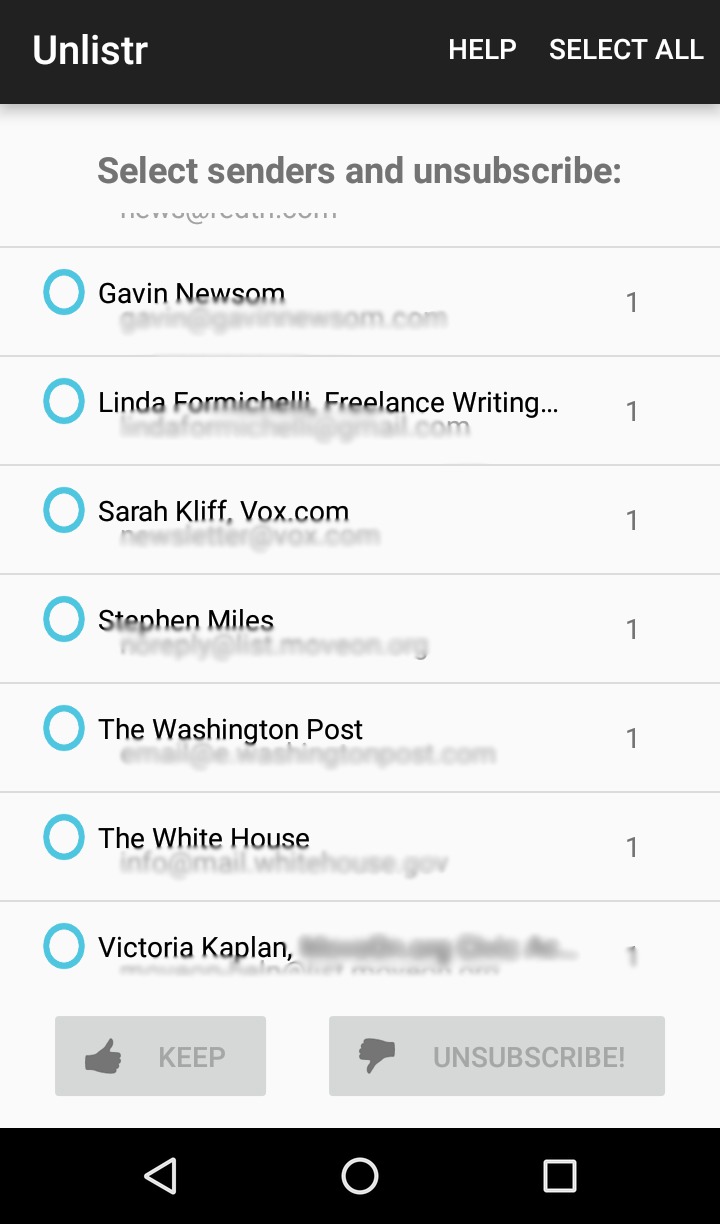Image resolution: width=720 pixels, height=1224 pixels.
Task: Open the HELP option
Action: (482, 50)
